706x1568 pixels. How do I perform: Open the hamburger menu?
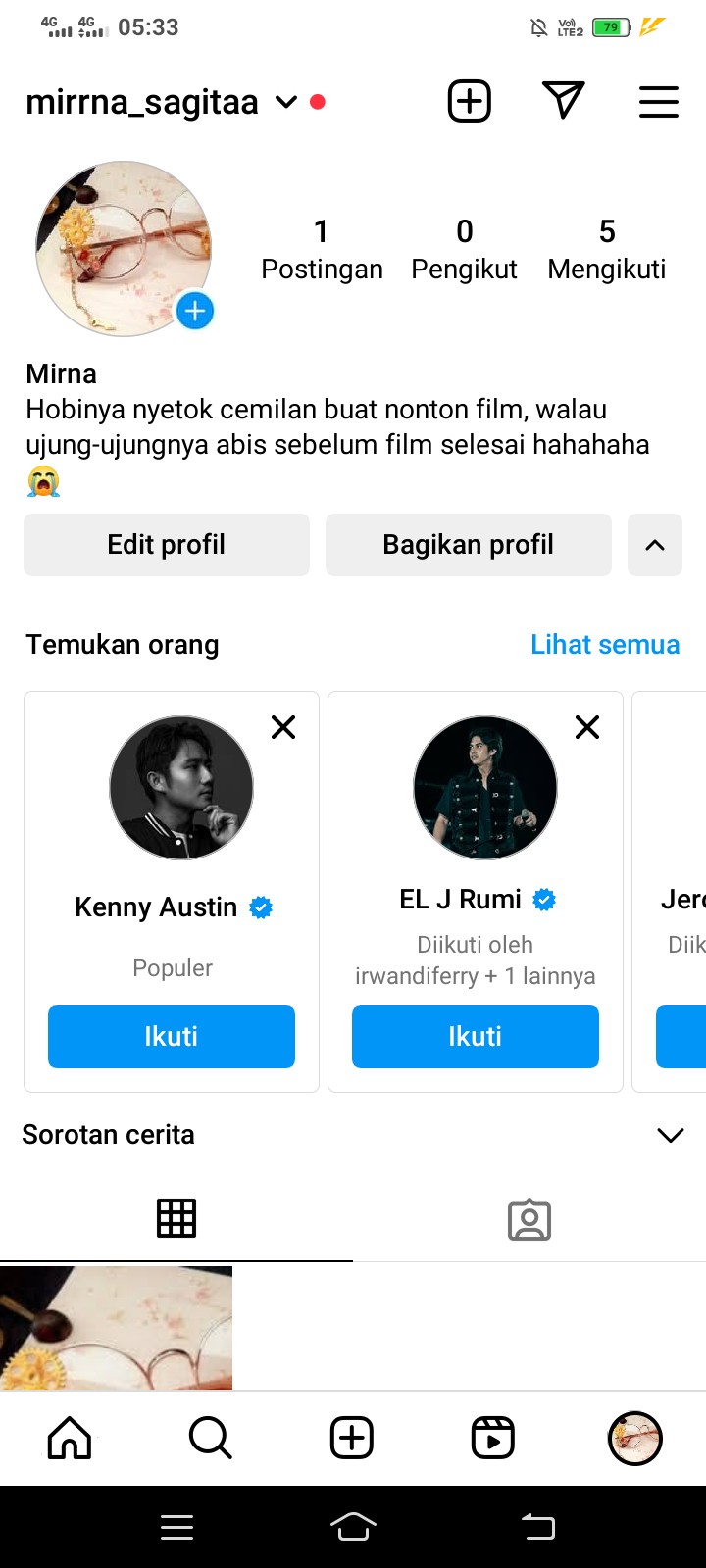(x=659, y=101)
